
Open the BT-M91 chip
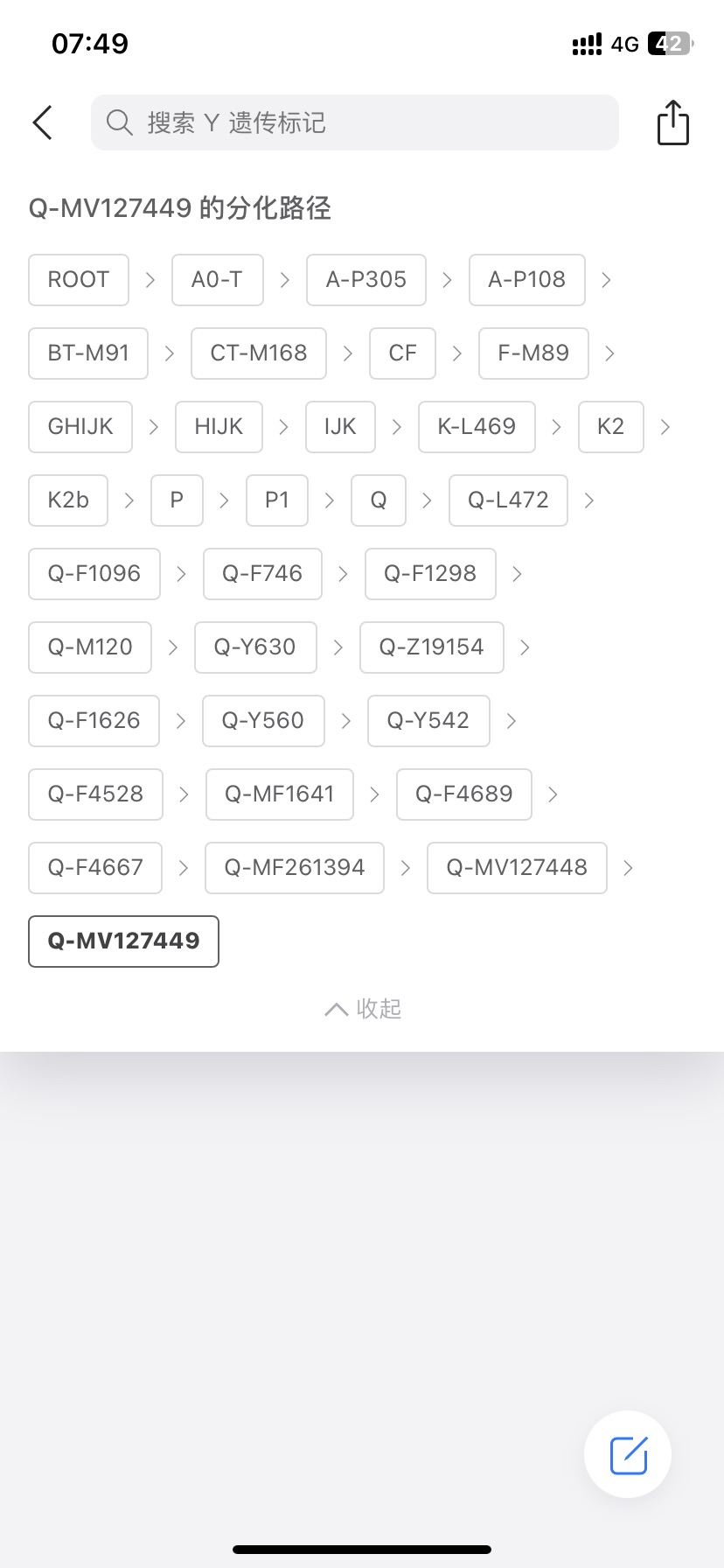pyautogui.click(x=88, y=353)
